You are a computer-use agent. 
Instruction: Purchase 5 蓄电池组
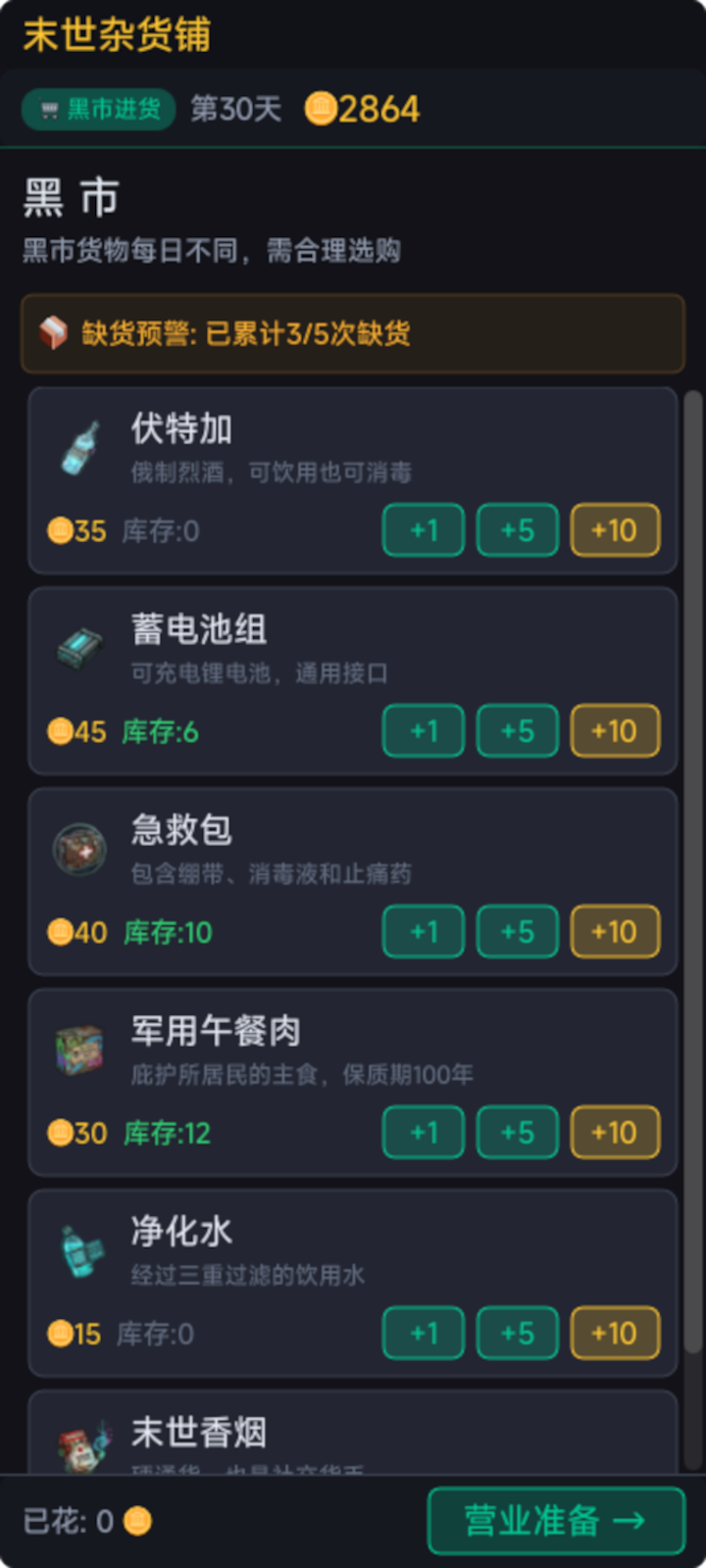(517, 731)
